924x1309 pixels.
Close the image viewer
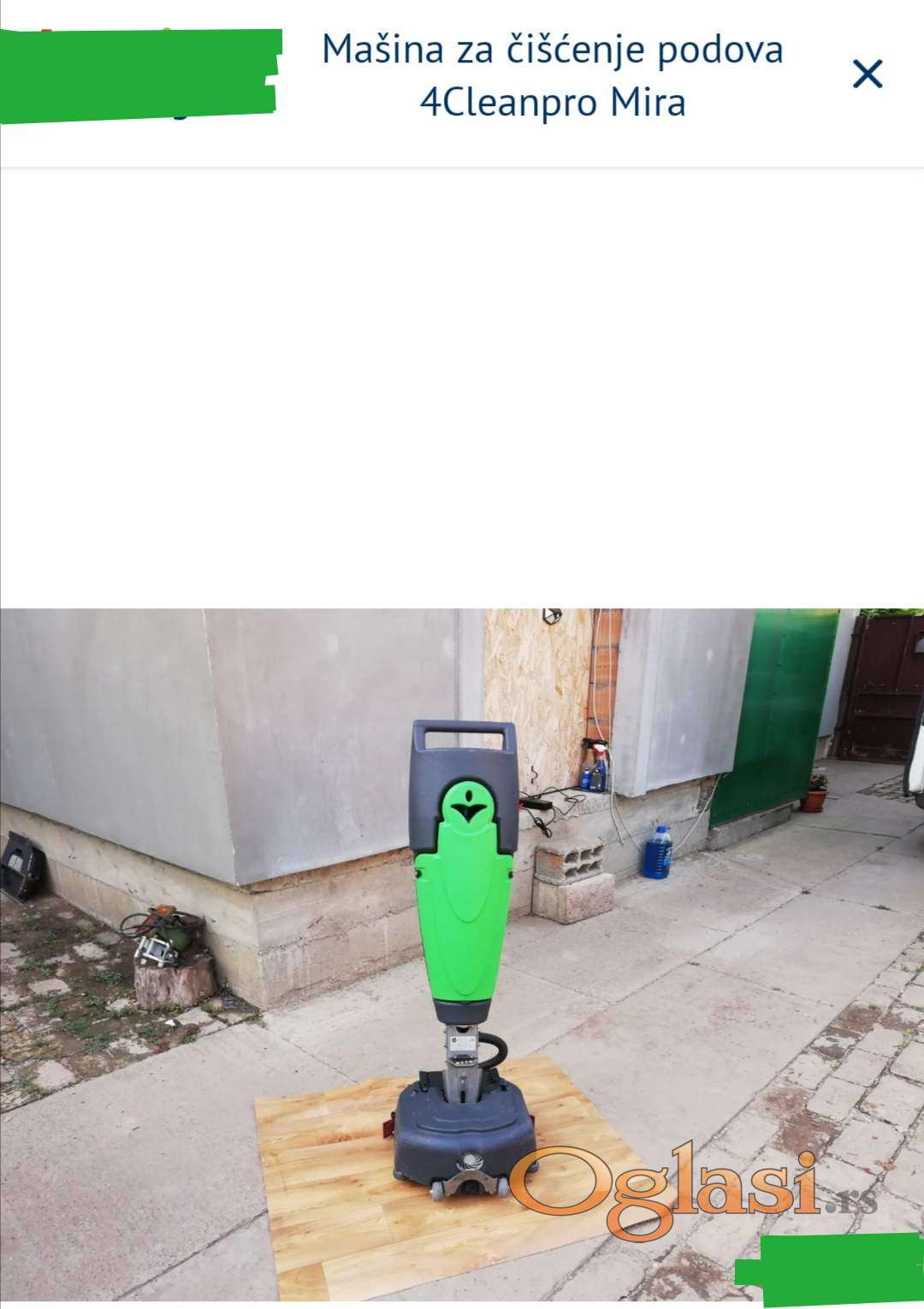[x=867, y=75]
